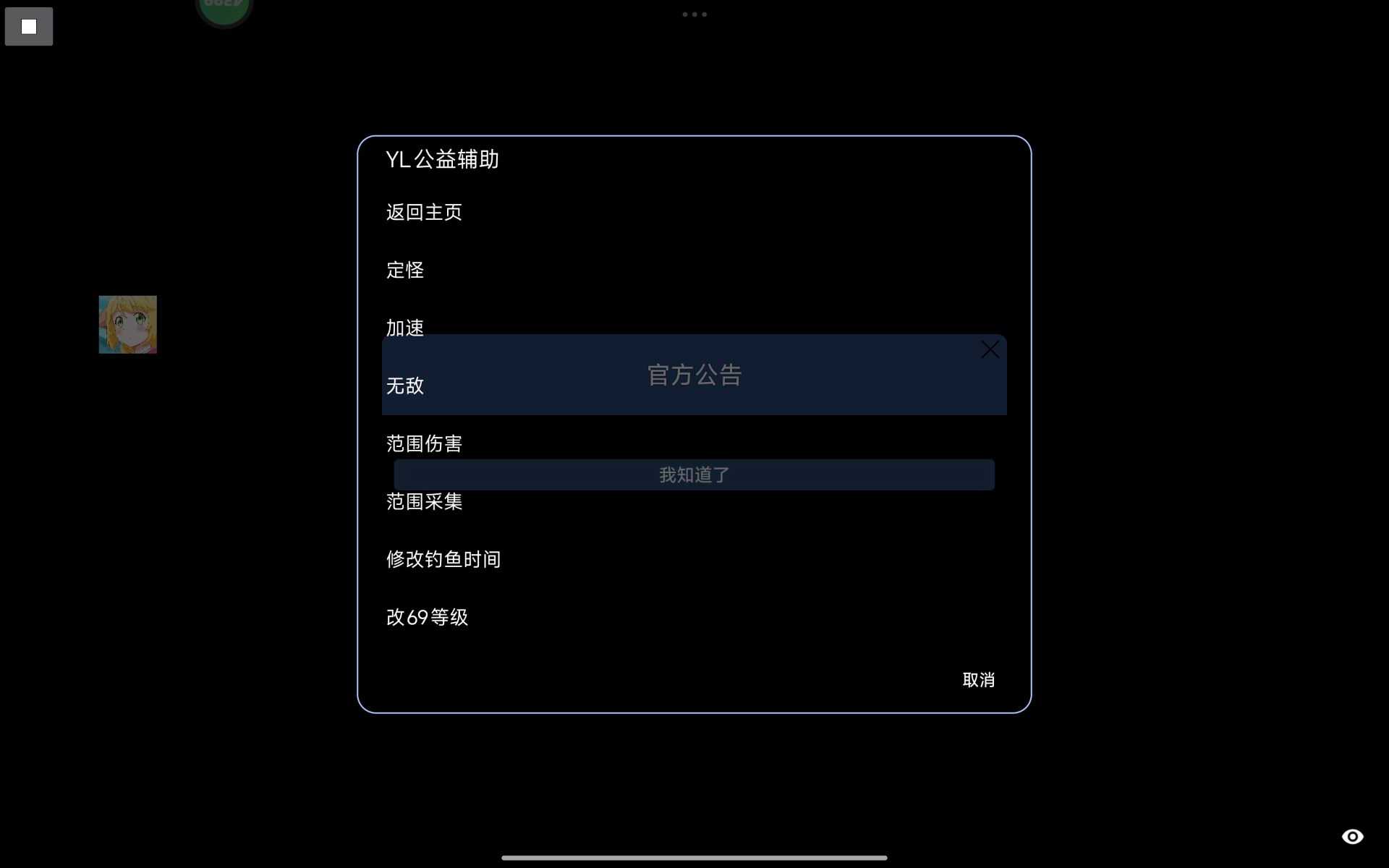Select the 范围伤害 option
This screenshot has width=1389, height=868.
click(424, 443)
